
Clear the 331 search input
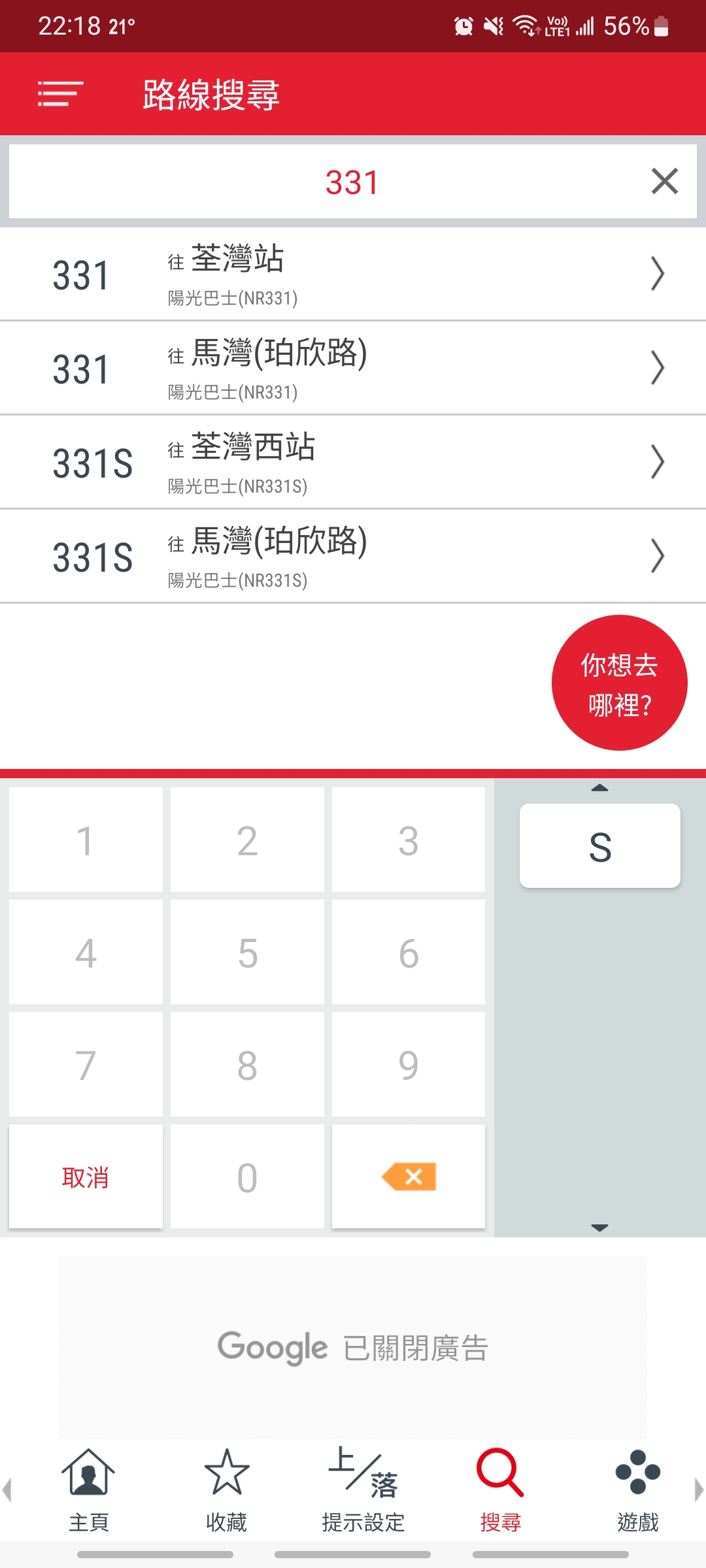664,181
